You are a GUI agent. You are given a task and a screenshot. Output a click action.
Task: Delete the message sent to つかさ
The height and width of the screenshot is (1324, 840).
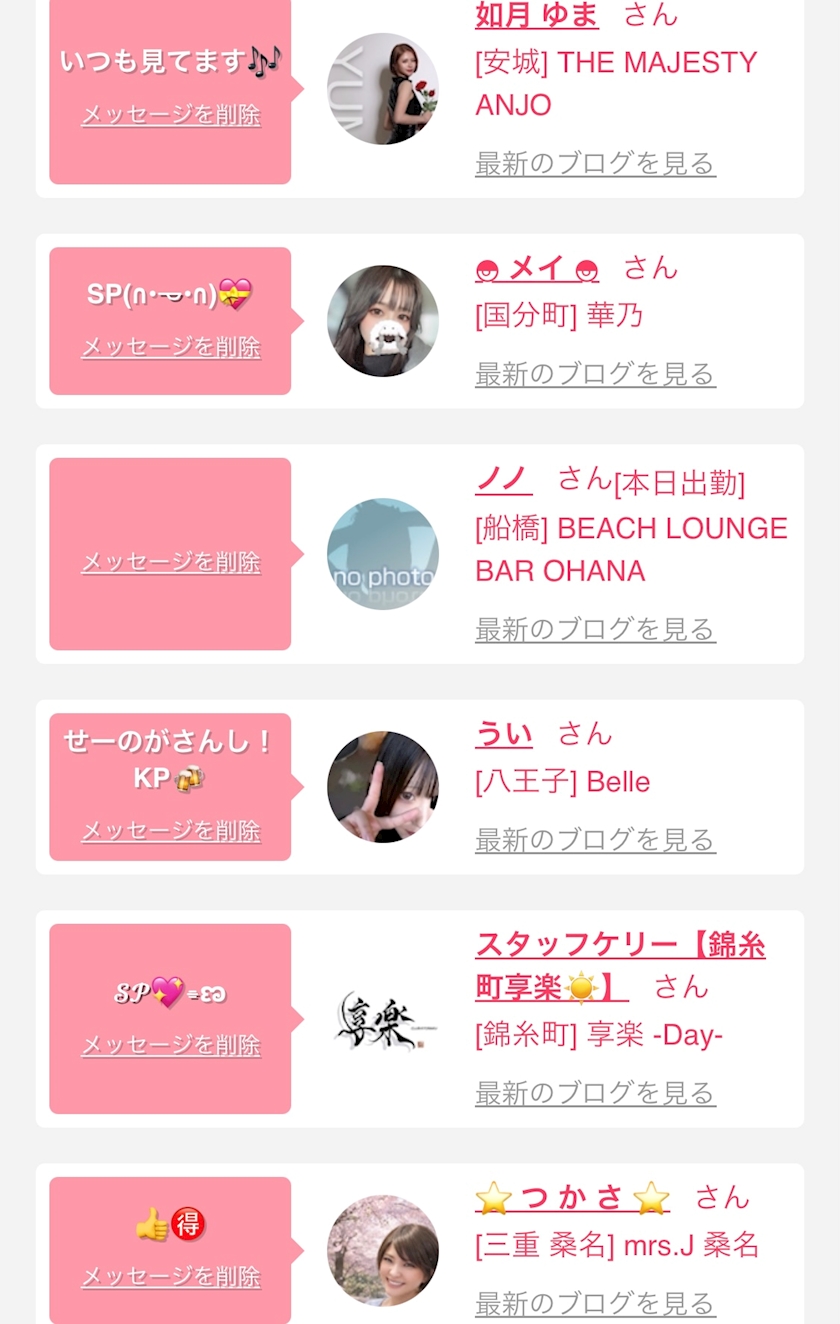click(x=171, y=1276)
